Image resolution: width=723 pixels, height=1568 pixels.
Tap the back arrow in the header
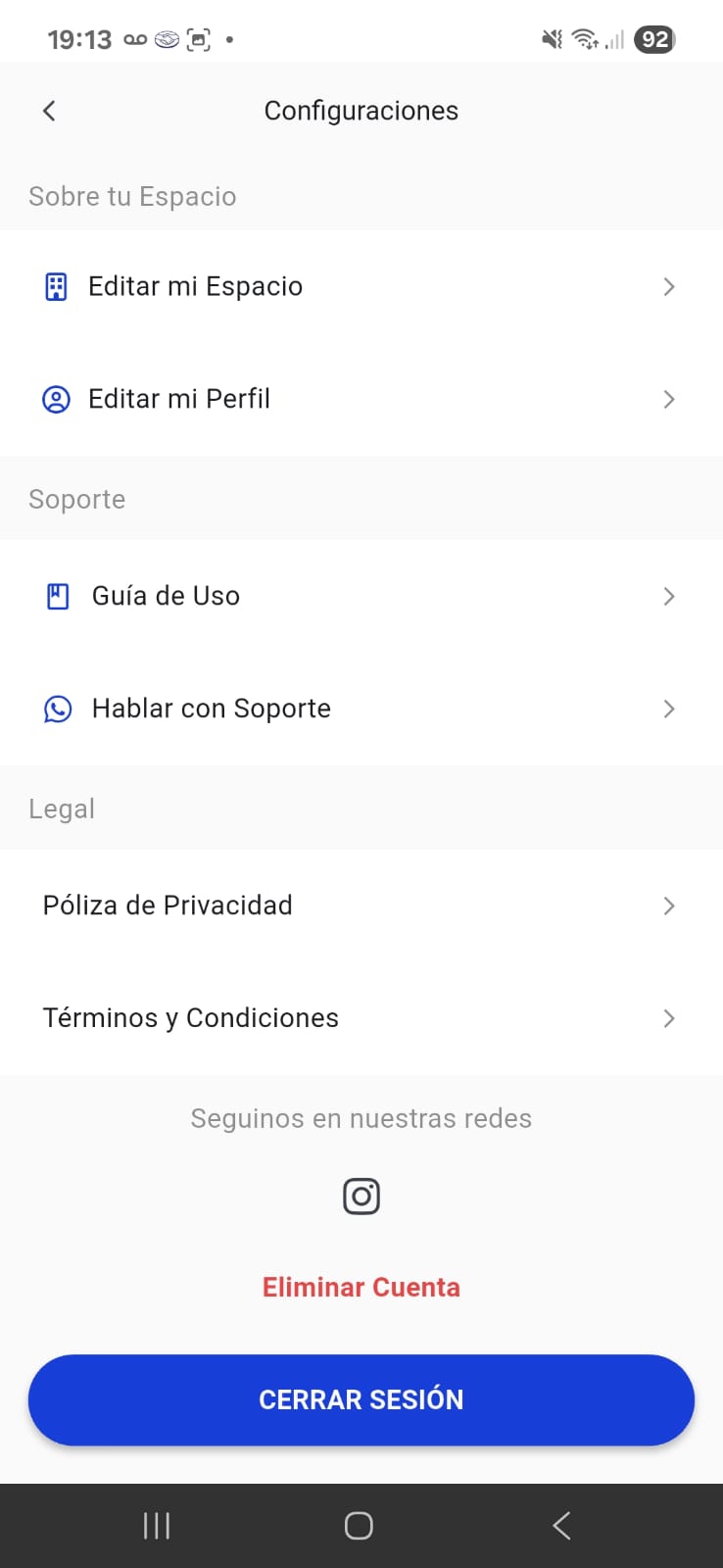pos(49,110)
